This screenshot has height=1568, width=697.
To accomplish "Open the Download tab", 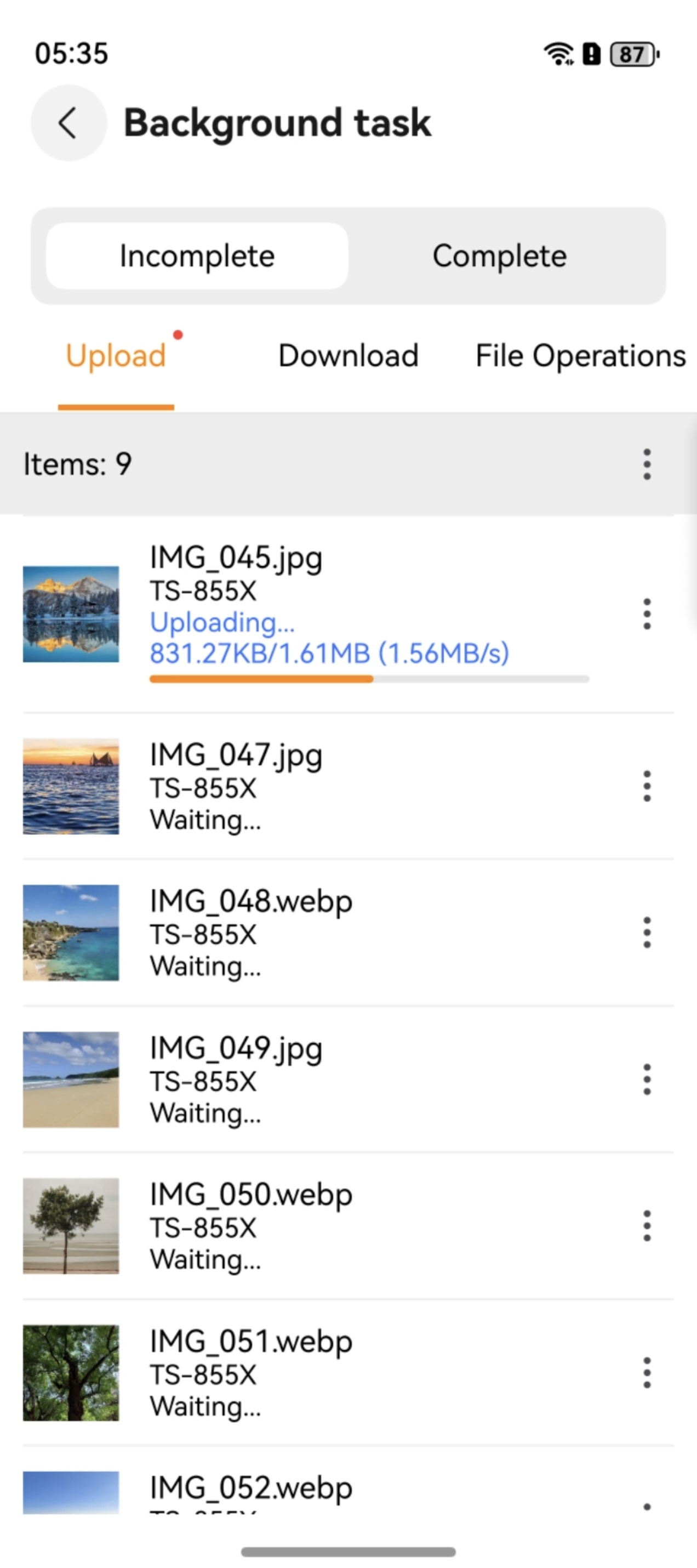I will tap(348, 355).
